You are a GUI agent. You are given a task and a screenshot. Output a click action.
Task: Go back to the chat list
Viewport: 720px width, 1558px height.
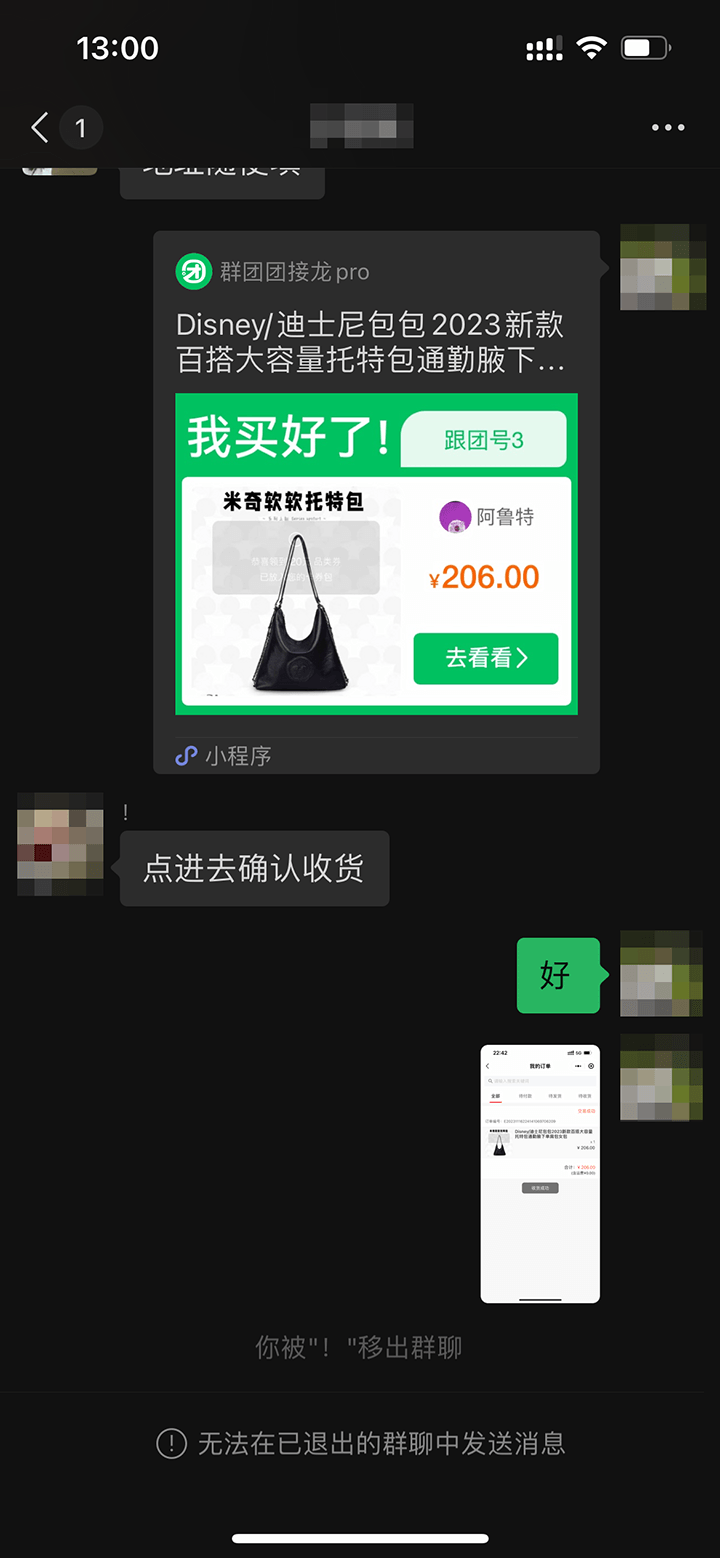pos(40,128)
